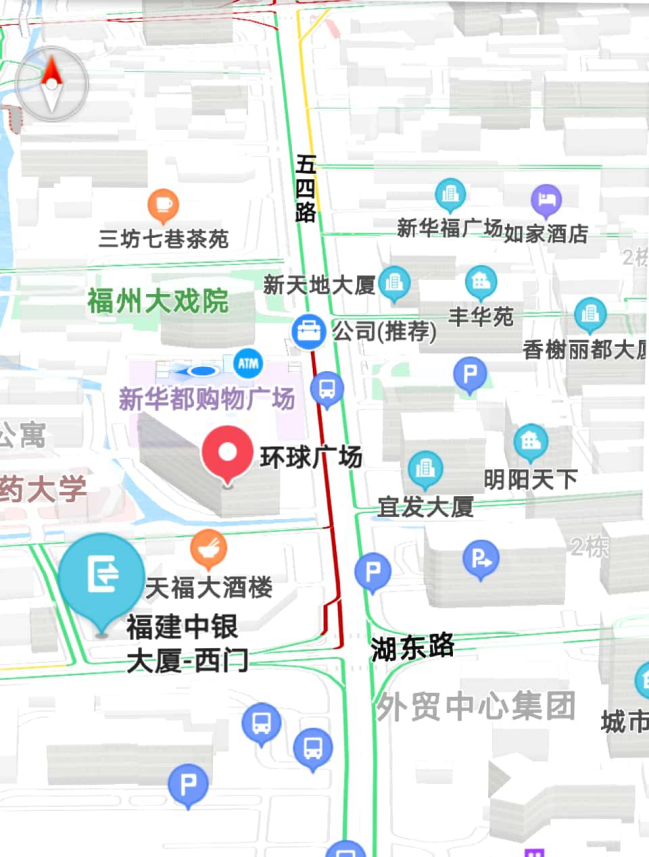This screenshot has width=649, height=857.
Task: Select the 宜发大厦 building marker
Action: tap(425, 469)
